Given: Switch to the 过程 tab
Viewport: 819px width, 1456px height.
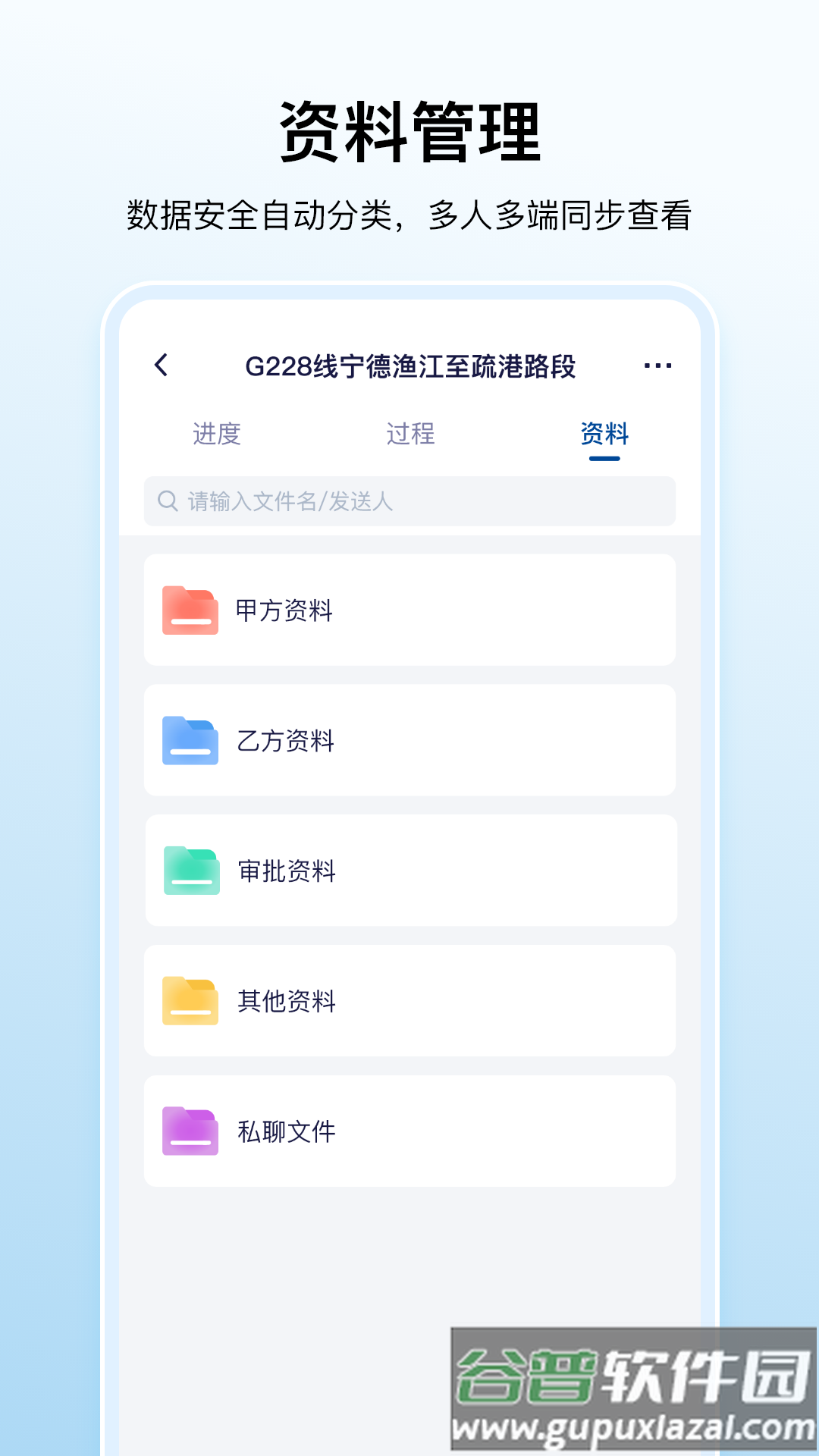Looking at the screenshot, I should point(409,435).
